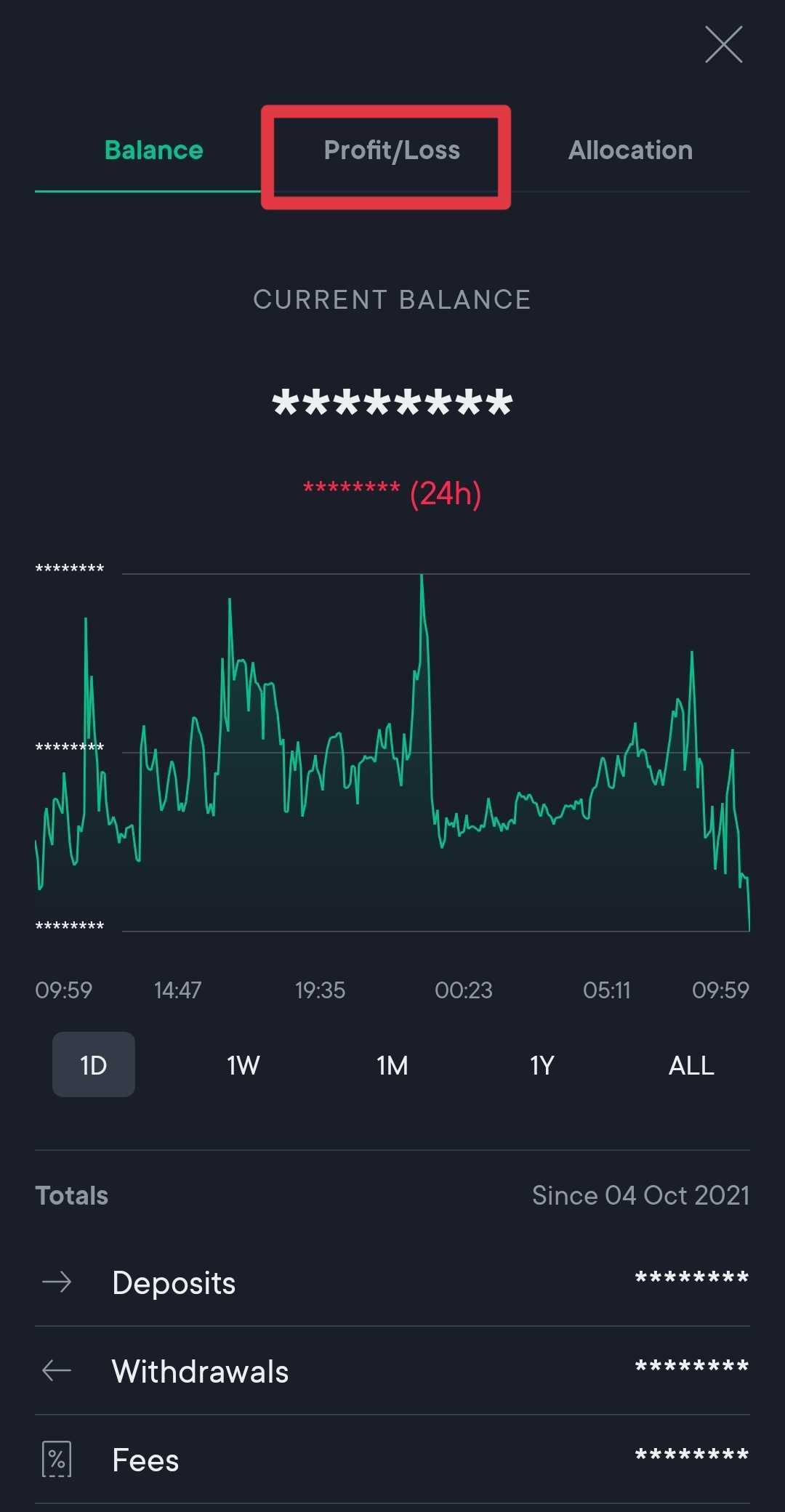Show the 1W chart range

[x=243, y=1065]
